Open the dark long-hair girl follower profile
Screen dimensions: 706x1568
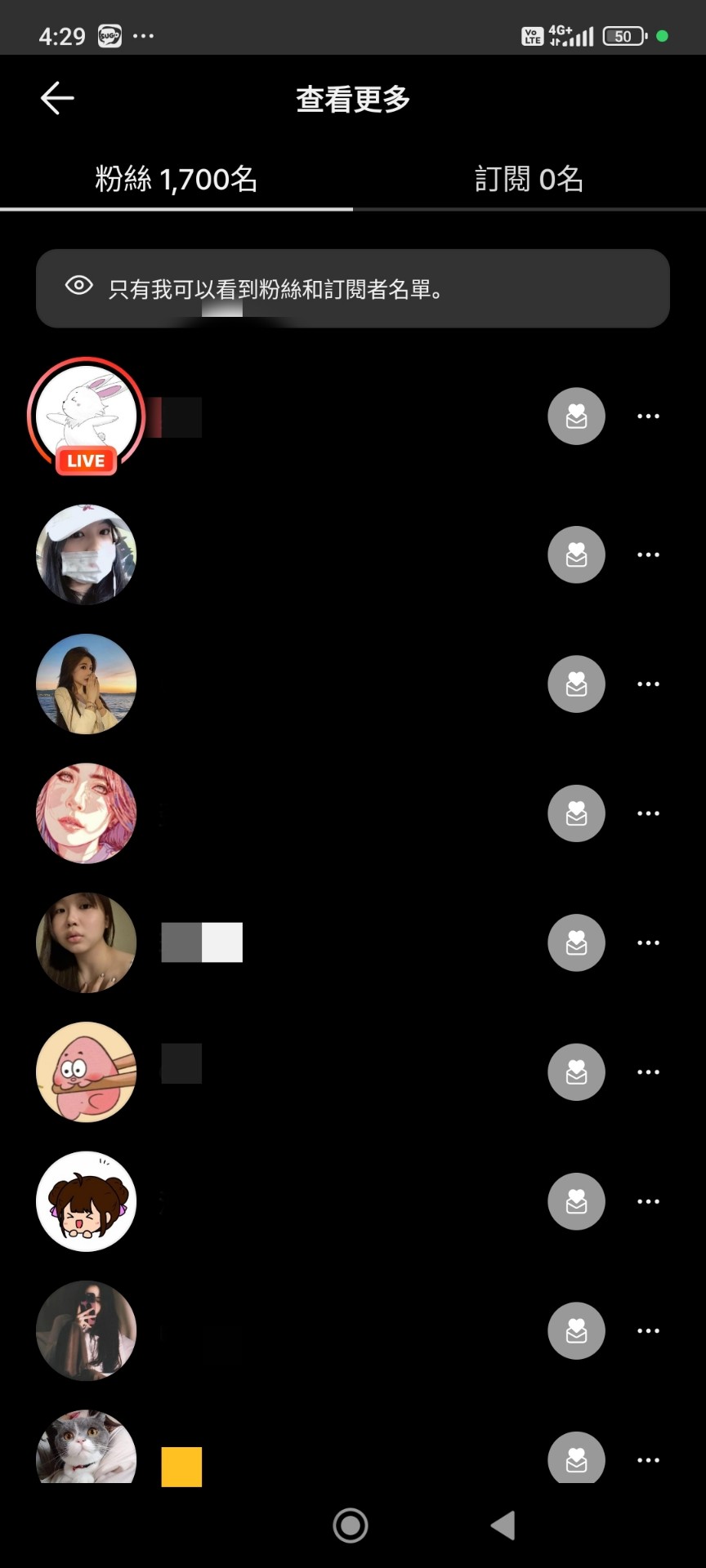click(x=86, y=1330)
